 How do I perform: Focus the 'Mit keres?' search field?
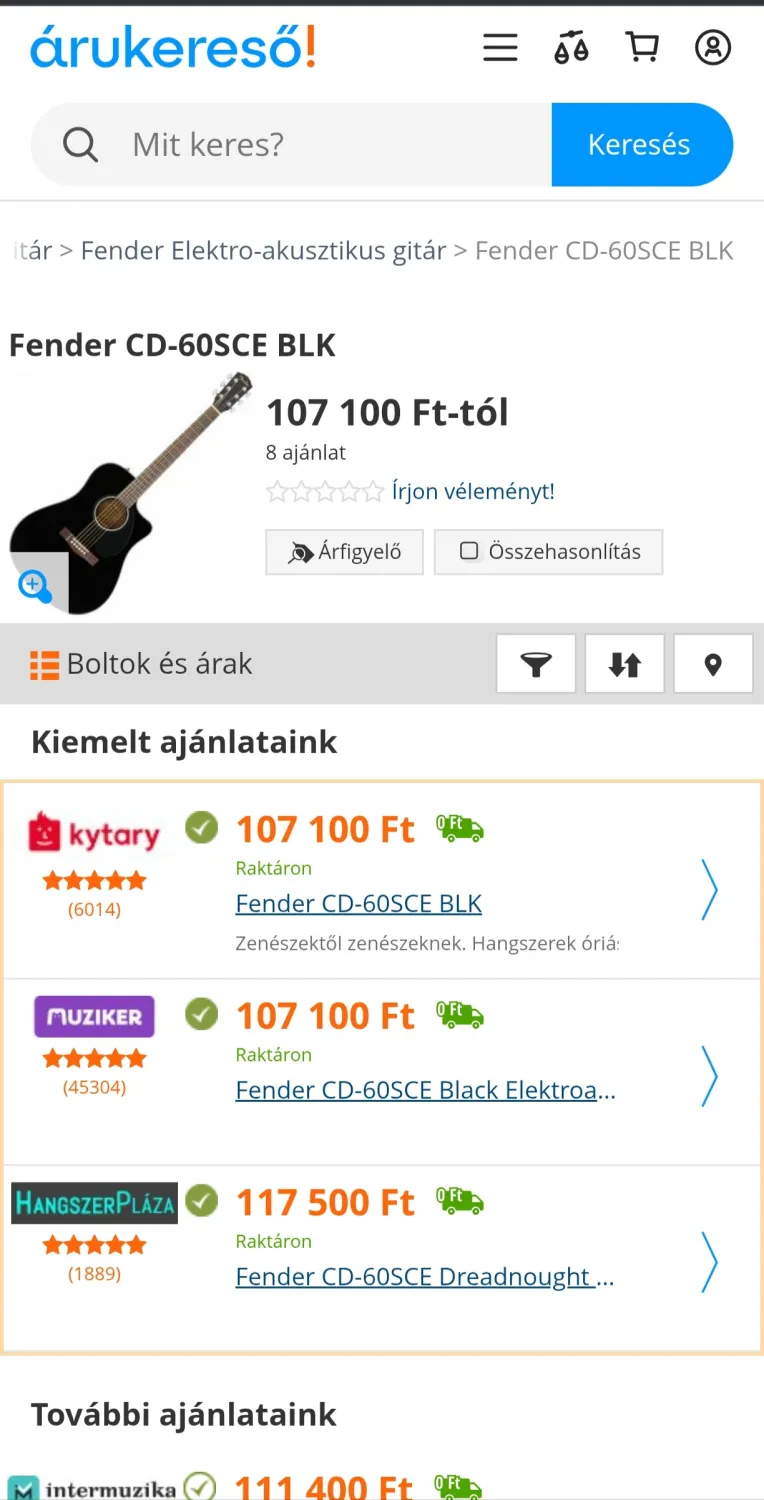click(330, 145)
